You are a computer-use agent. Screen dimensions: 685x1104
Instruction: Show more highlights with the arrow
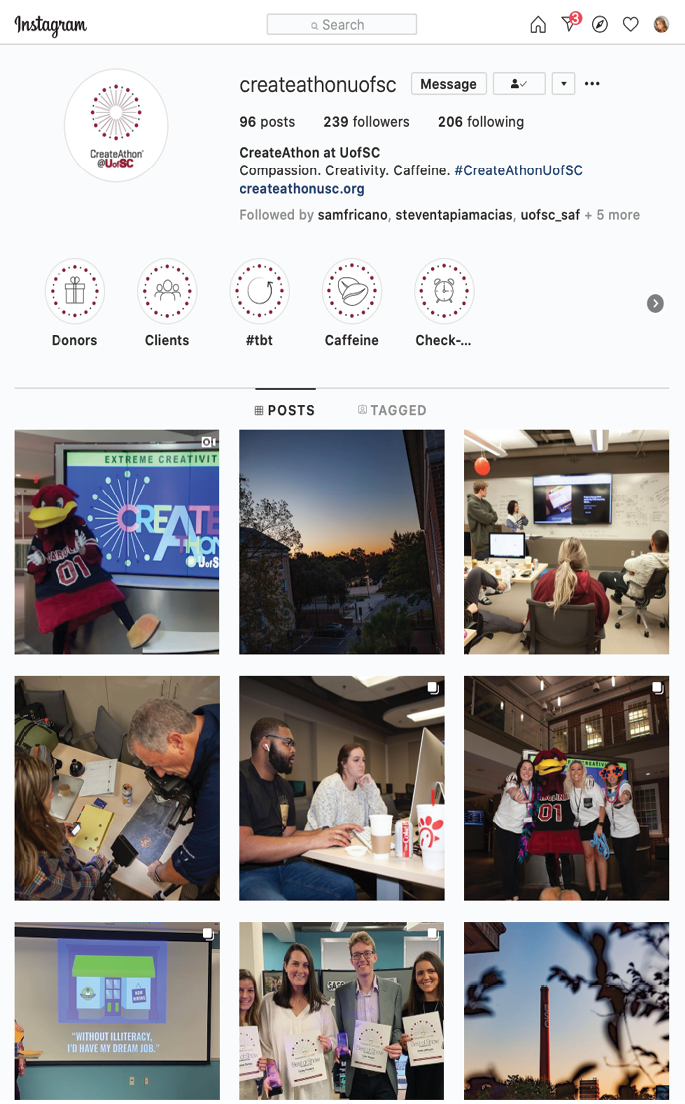point(655,303)
